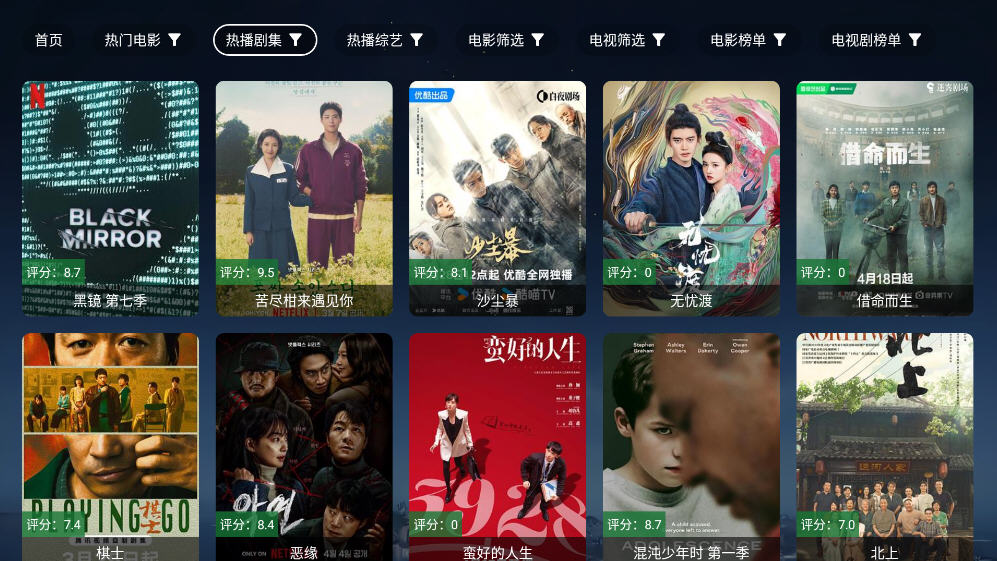The height and width of the screenshot is (561, 997).
Task: Open the 热门电影 tab
Action: coord(143,40)
